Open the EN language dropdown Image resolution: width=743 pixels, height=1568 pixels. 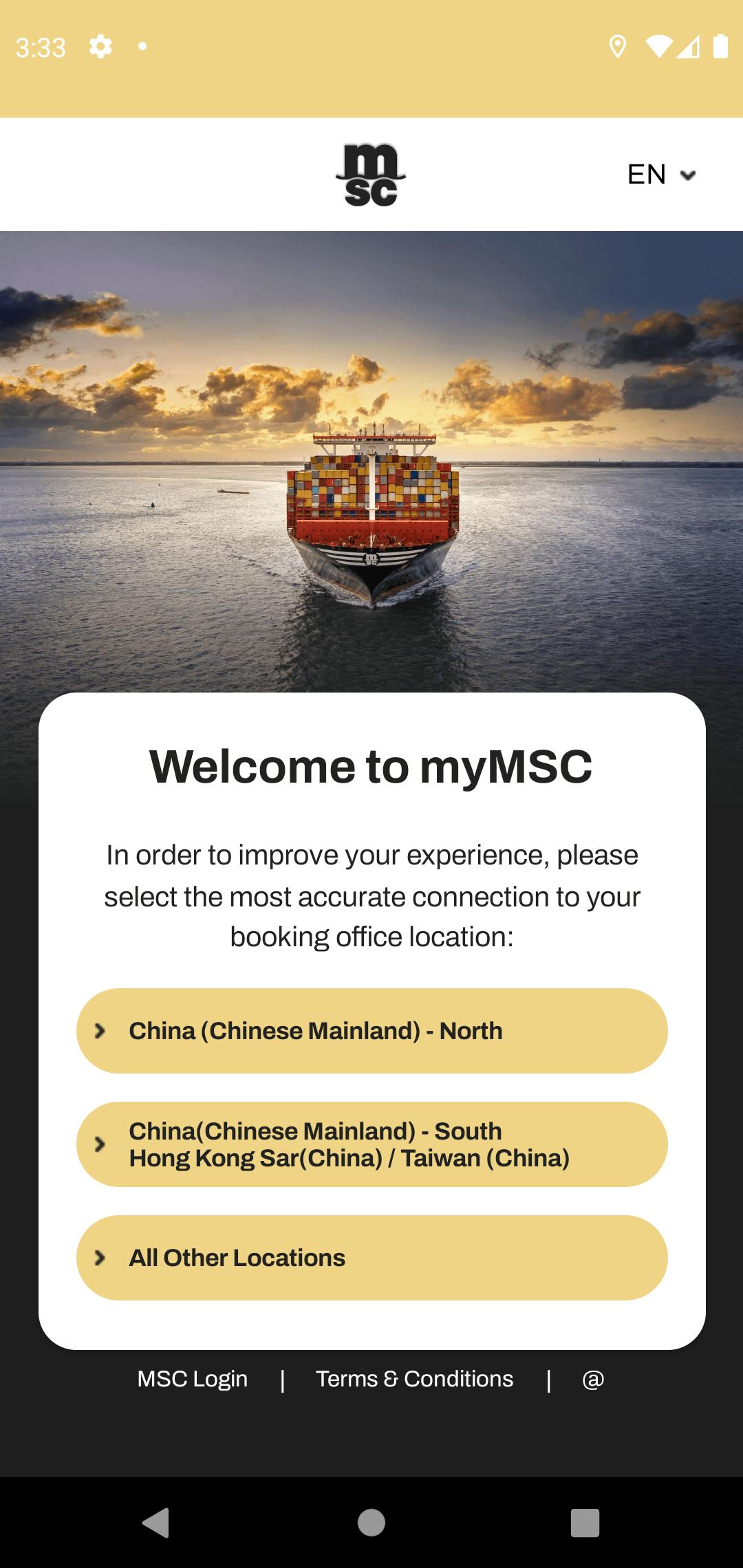(661, 175)
